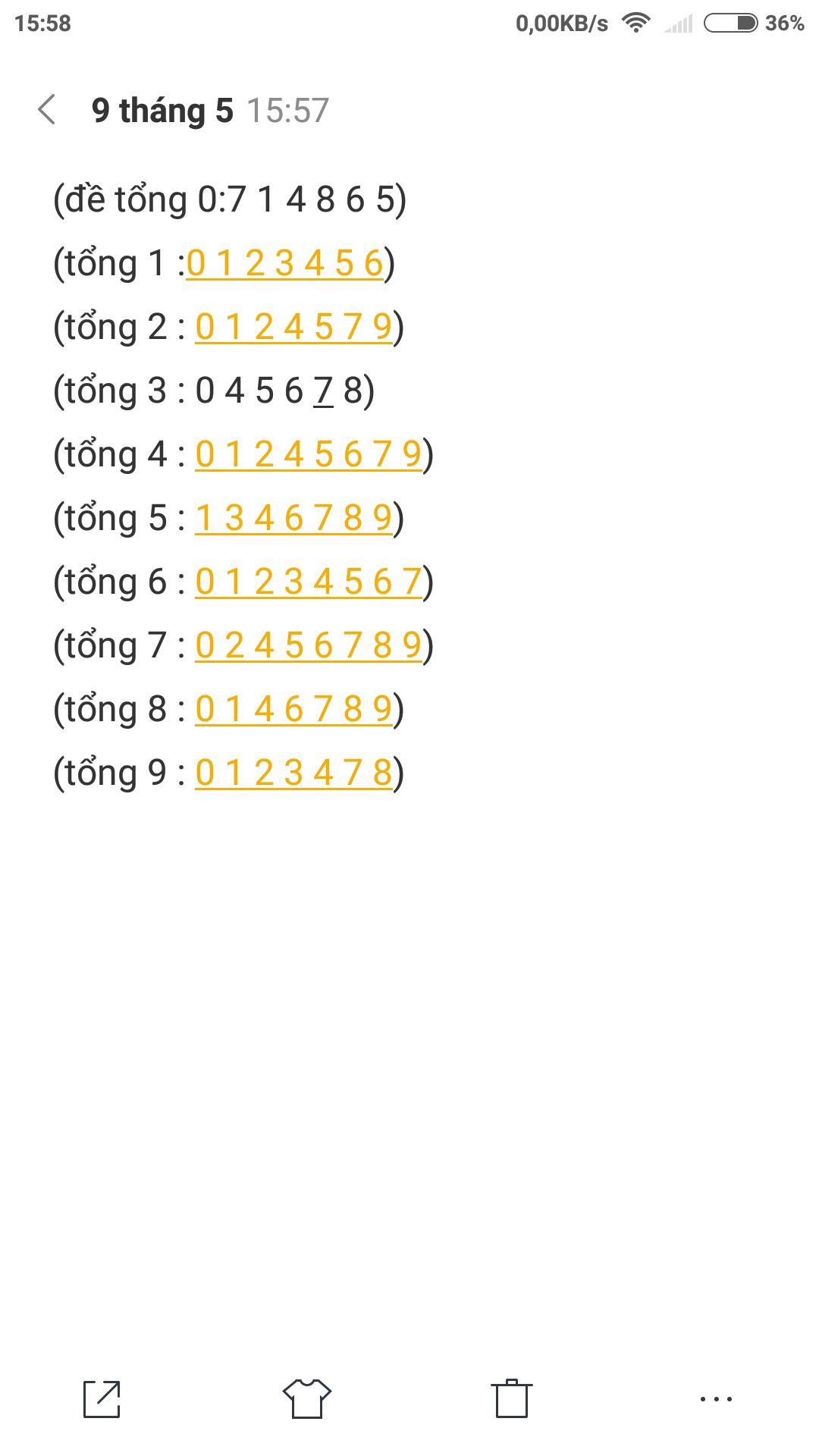The width and height of the screenshot is (819, 1456).
Task: Tap link 0 1 4 6 7 8 9 in tổng 8
Action: pos(293,710)
